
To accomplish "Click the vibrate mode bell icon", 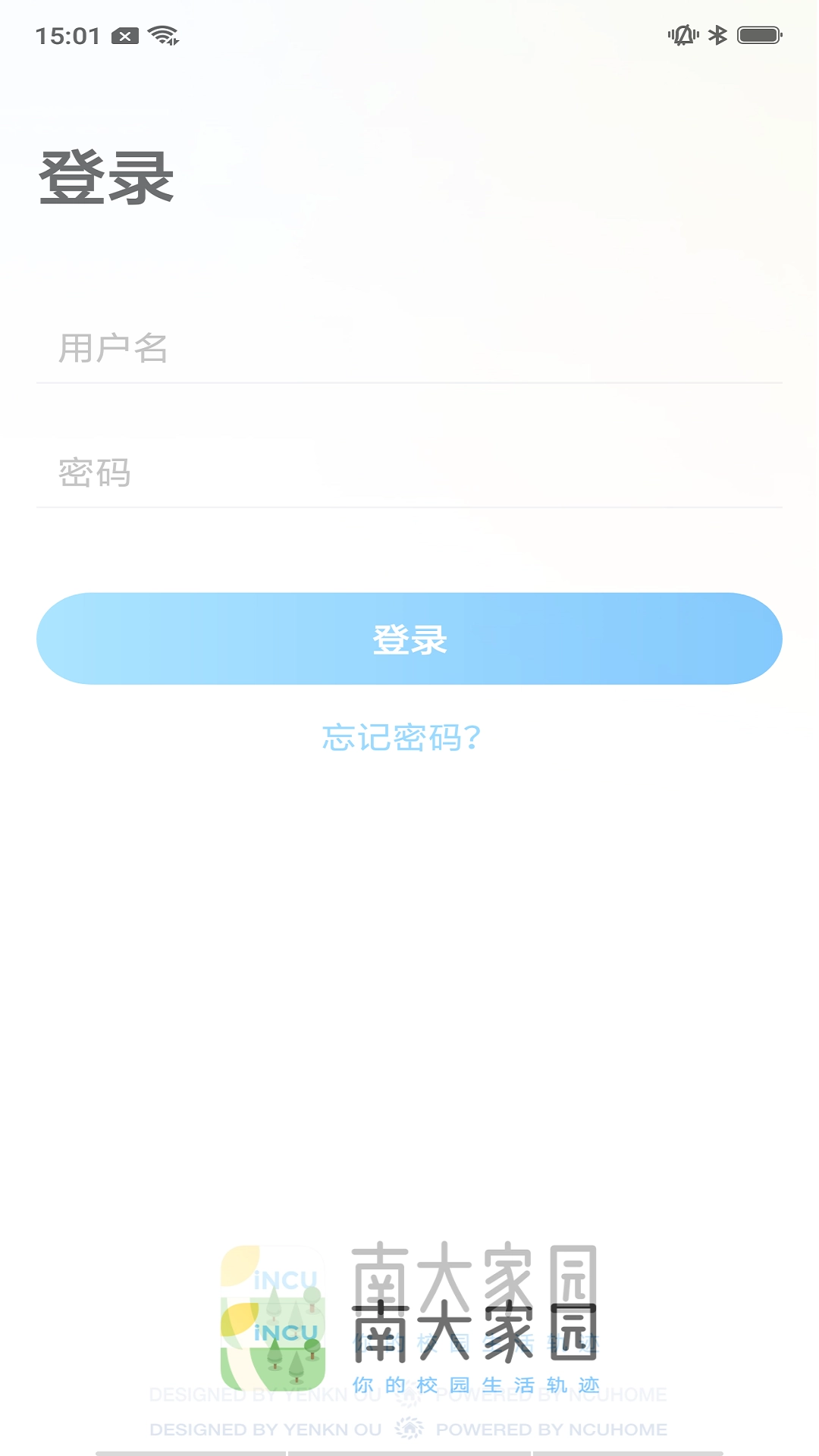I will (x=681, y=33).
